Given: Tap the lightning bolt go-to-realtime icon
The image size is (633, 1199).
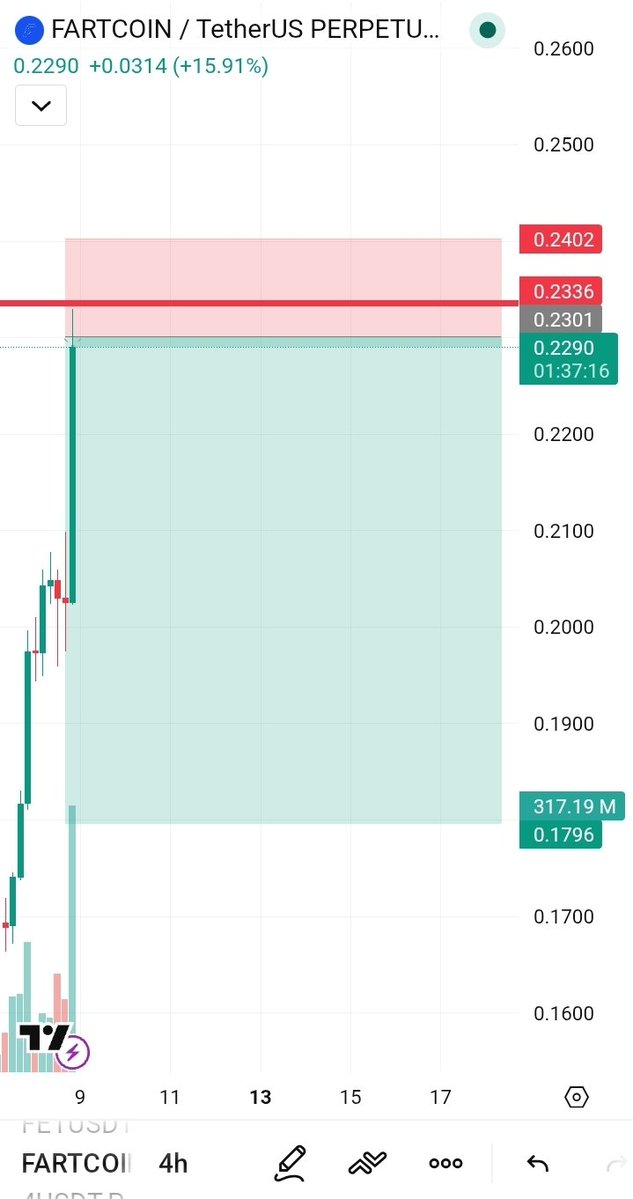Looking at the screenshot, I should point(73,1052).
